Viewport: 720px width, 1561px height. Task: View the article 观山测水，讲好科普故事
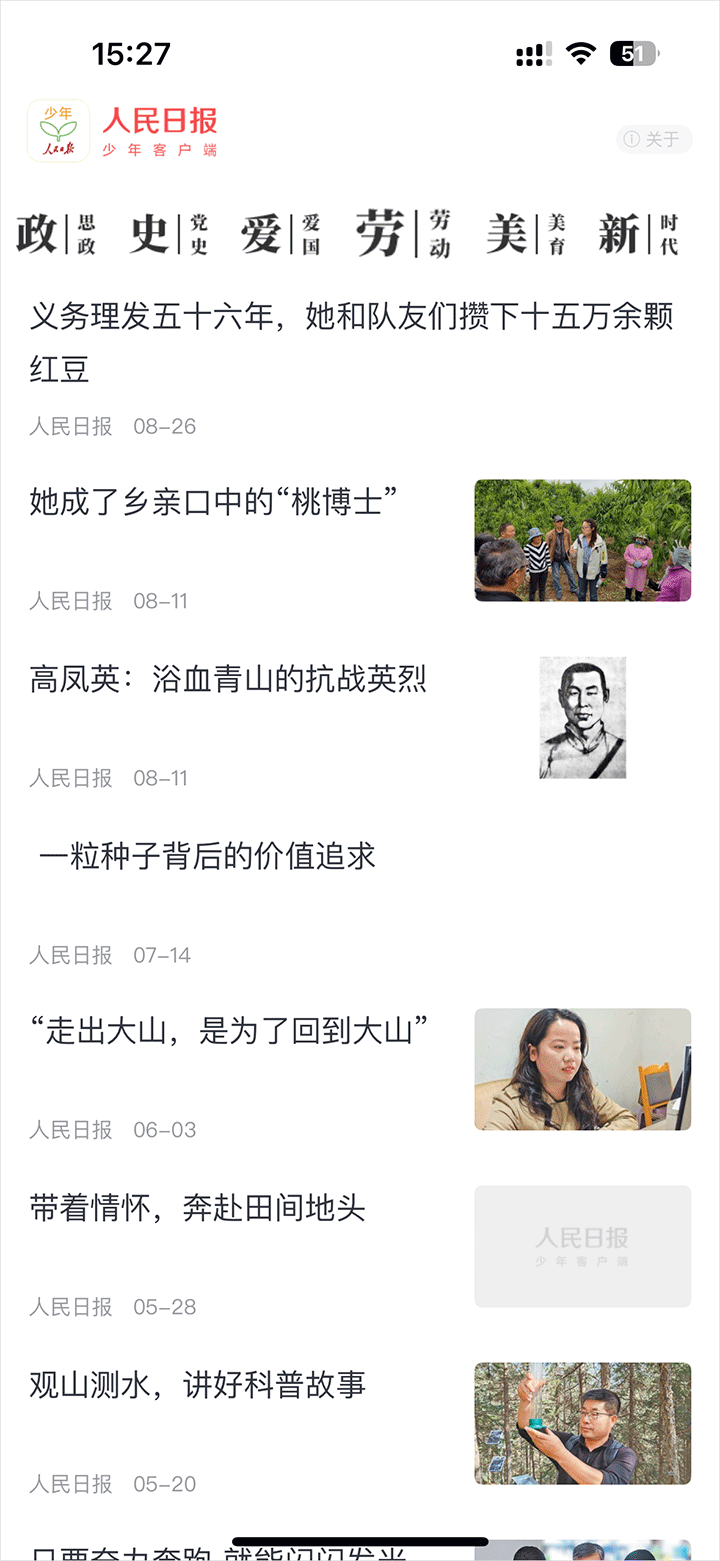pyautogui.click(x=198, y=1385)
